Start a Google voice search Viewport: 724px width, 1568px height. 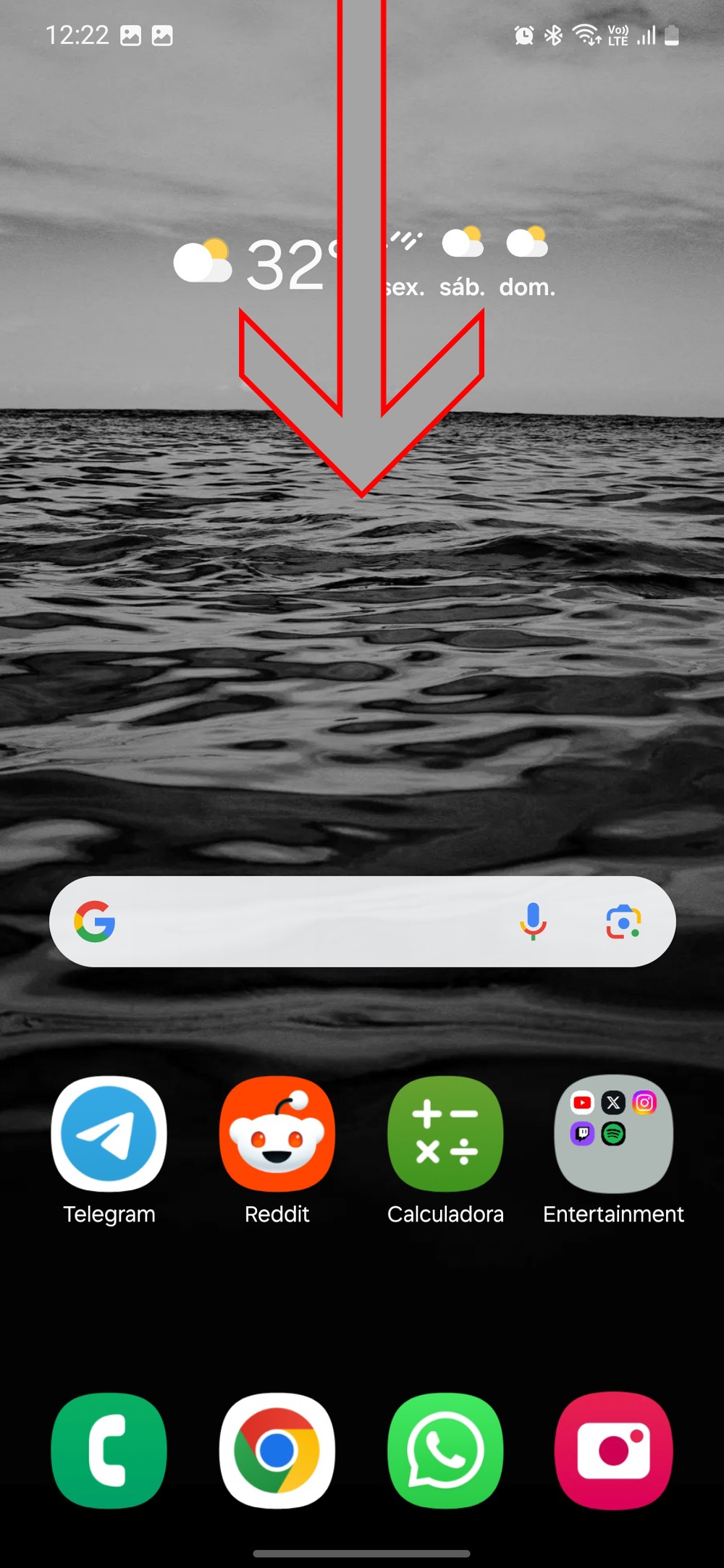click(534, 922)
